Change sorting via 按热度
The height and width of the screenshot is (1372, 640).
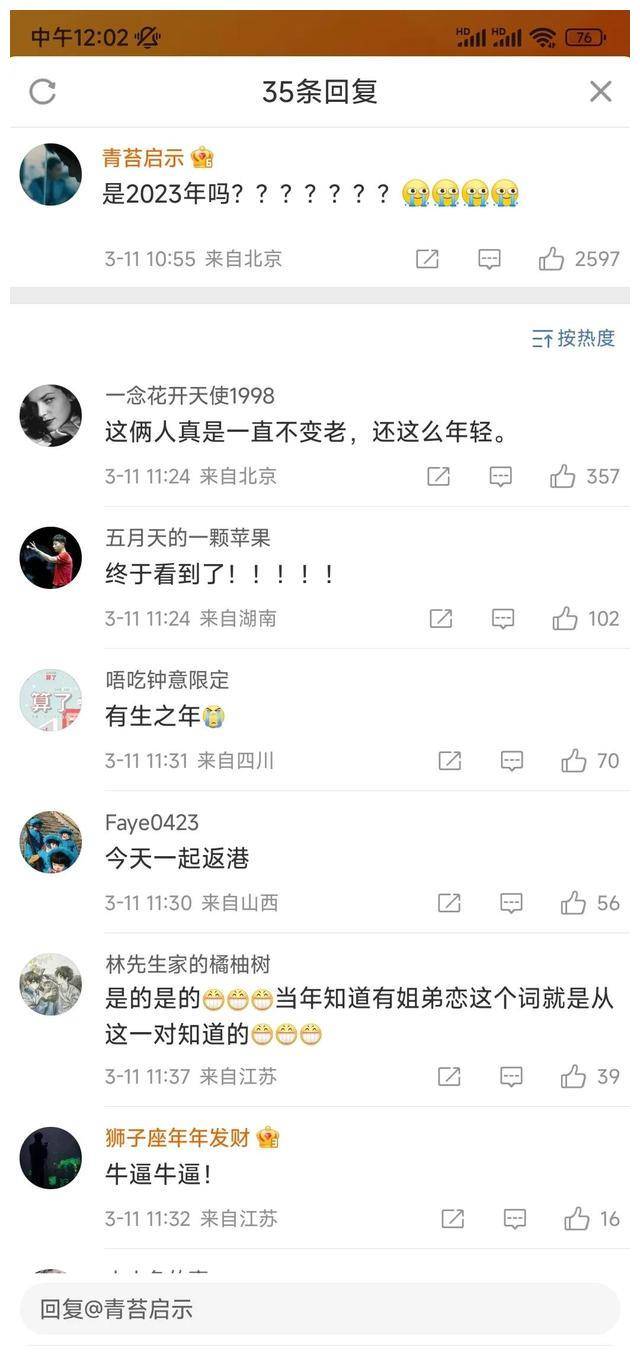574,338
